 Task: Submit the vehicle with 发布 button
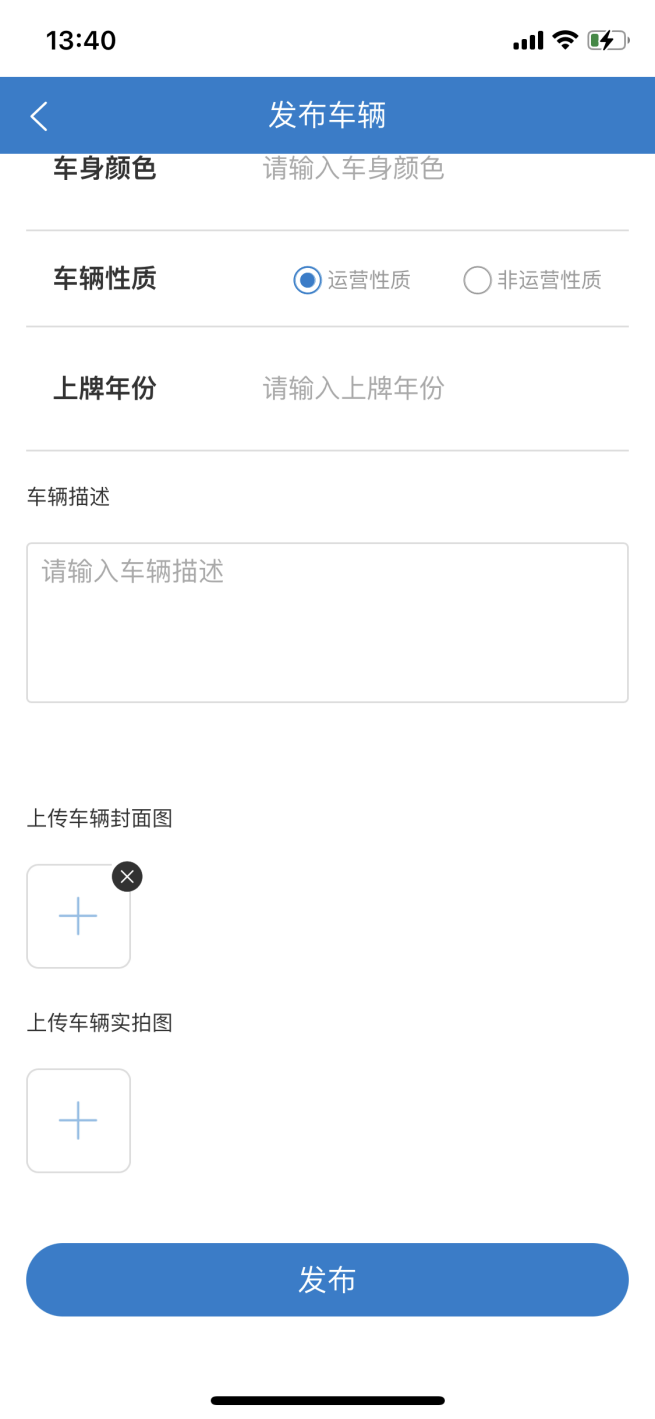pyautogui.click(x=327, y=1279)
